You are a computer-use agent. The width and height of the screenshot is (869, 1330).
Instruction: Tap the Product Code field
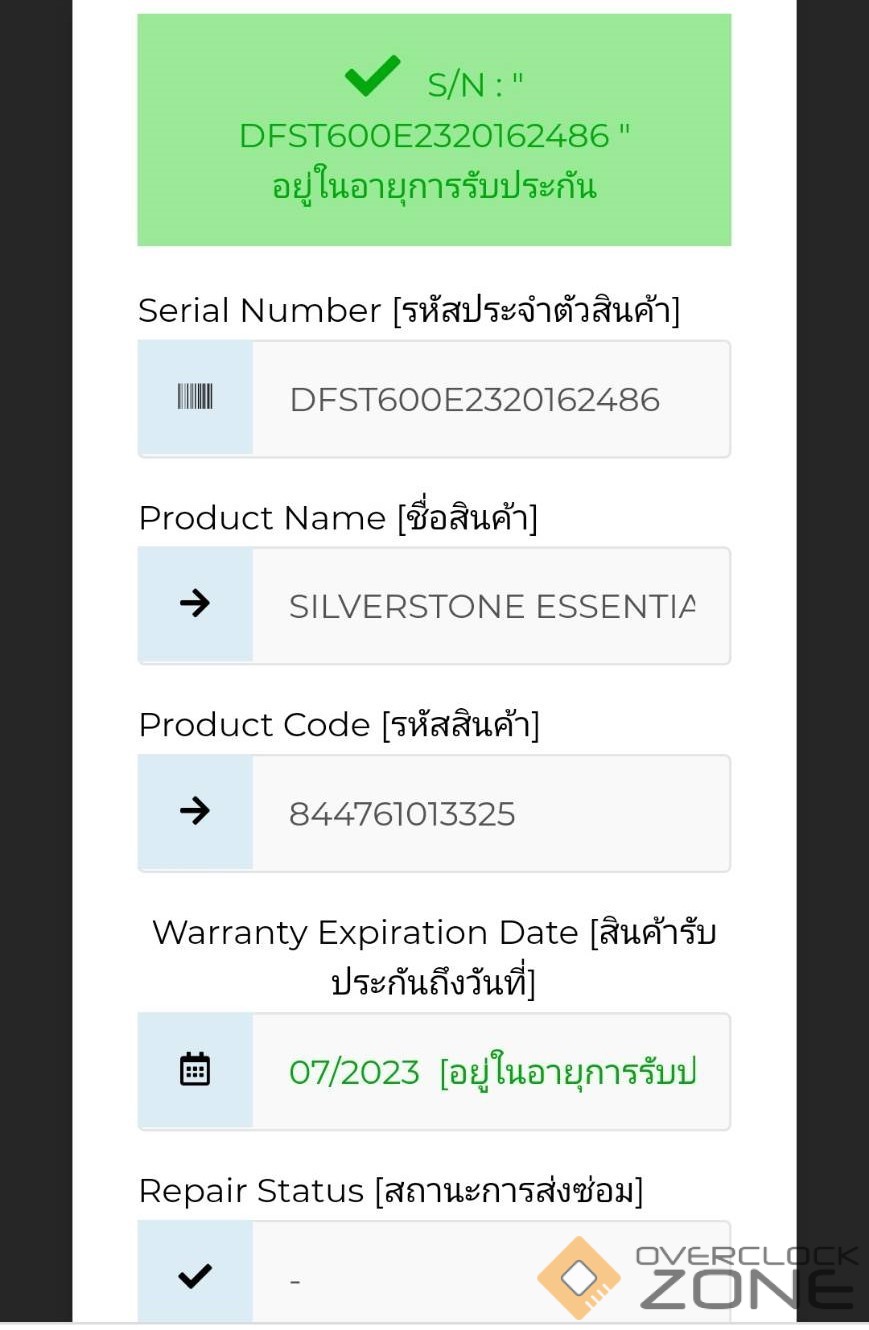pyautogui.click(x=490, y=813)
